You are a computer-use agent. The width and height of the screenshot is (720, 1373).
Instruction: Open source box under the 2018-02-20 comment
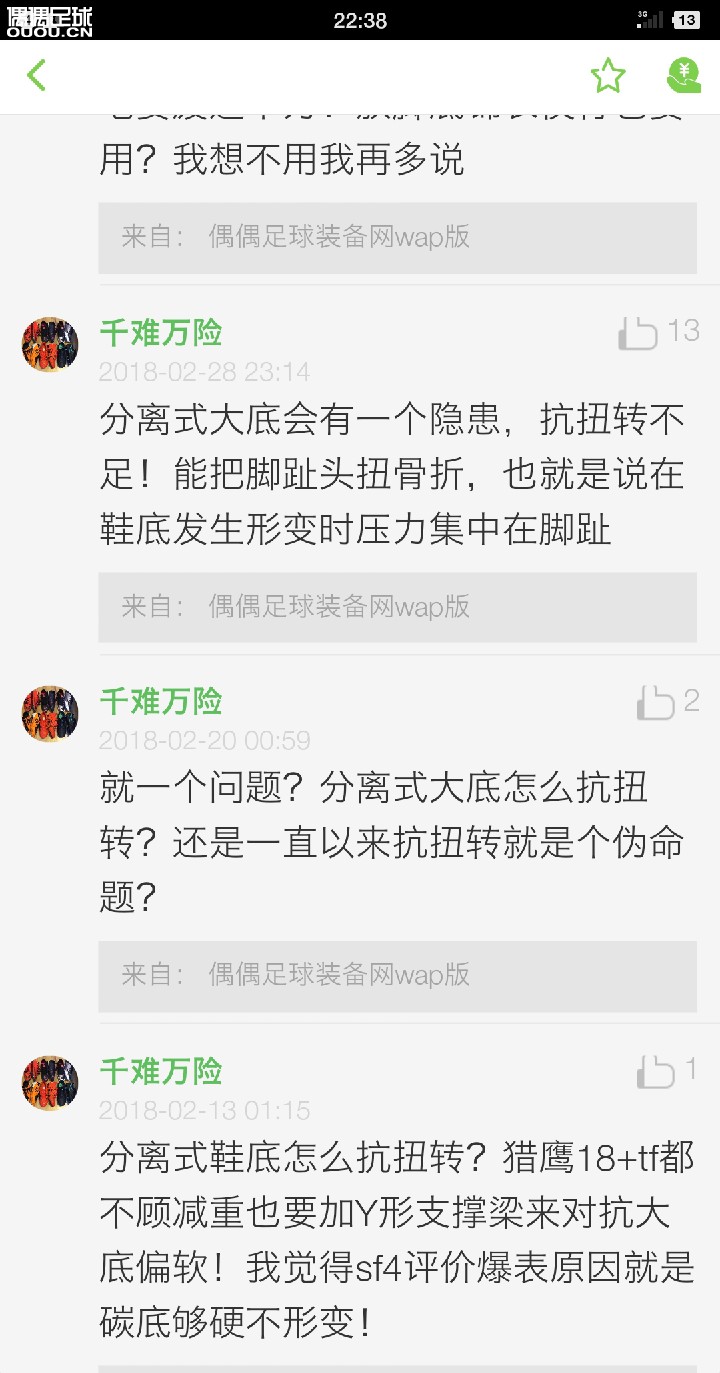(x=397, y=976)
